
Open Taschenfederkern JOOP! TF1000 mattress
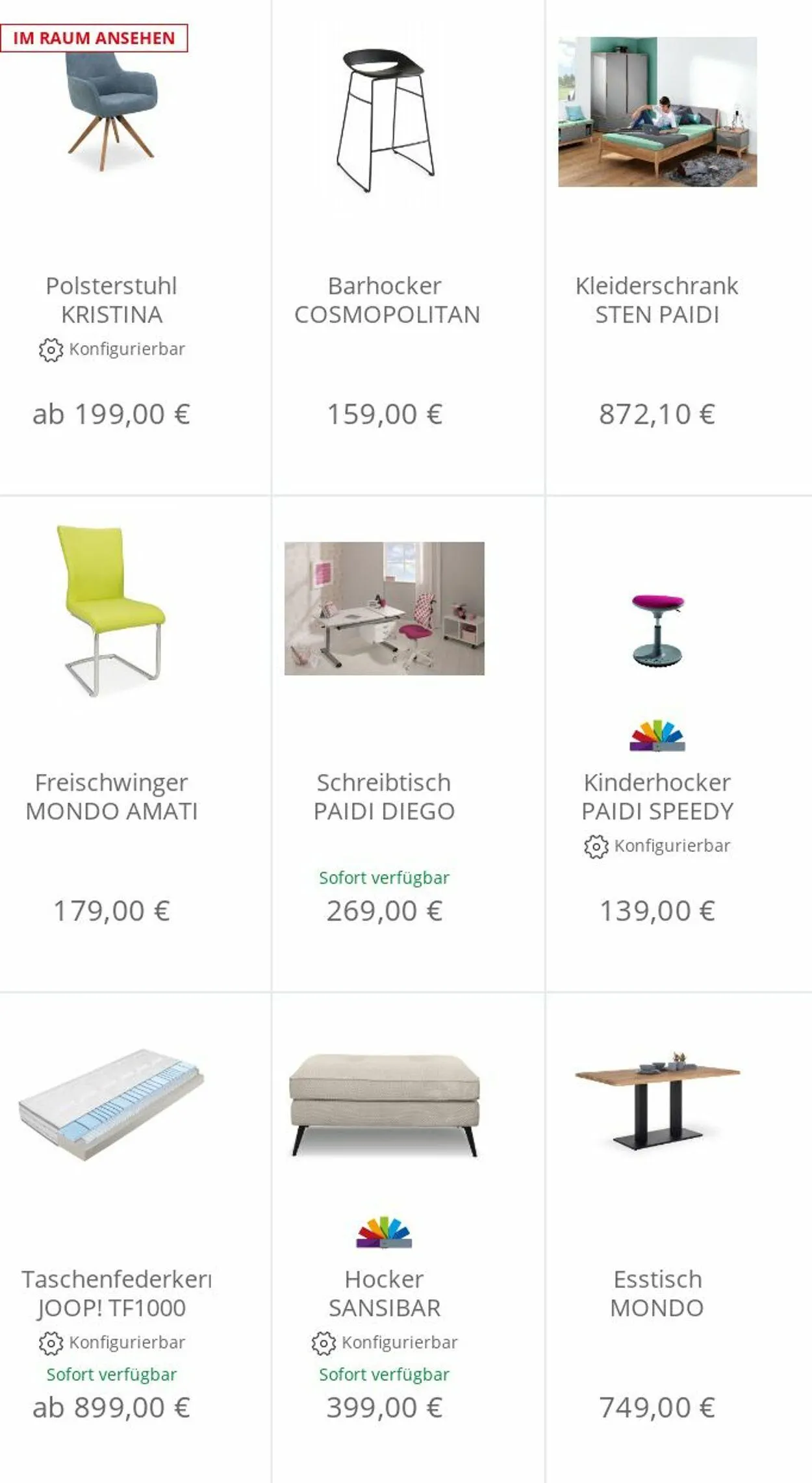tap(135, 1238)
